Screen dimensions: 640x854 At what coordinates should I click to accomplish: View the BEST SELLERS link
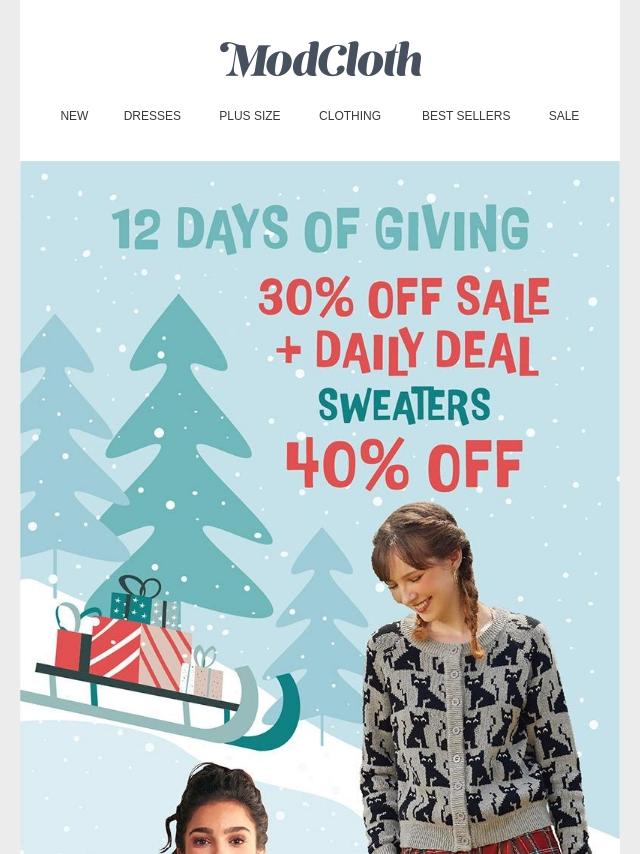pyautogui.click(x=466, y=116)
